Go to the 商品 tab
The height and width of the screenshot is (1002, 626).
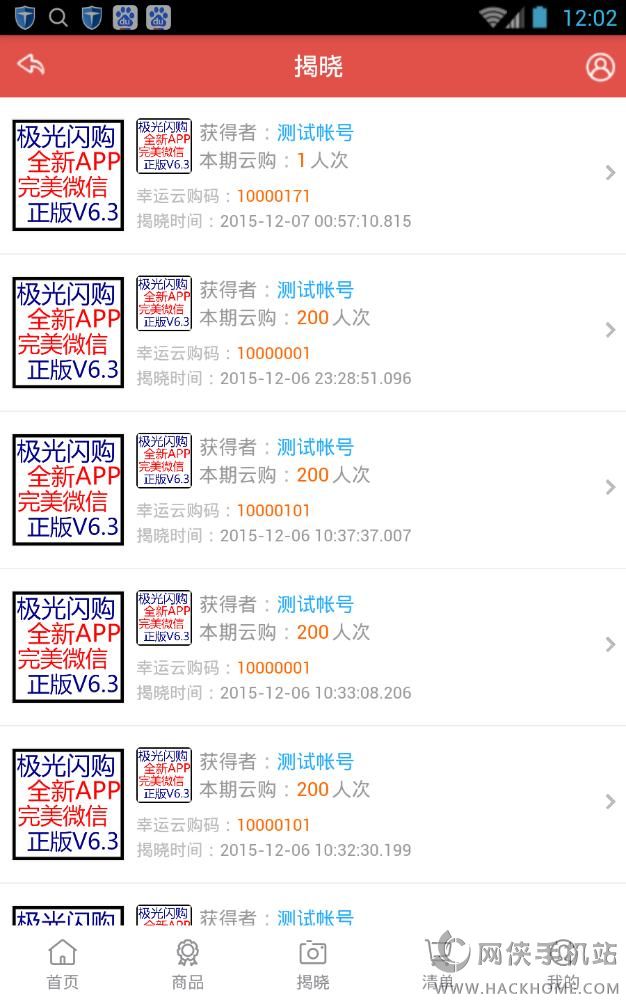pyautogui.click(x=187, y=964)
